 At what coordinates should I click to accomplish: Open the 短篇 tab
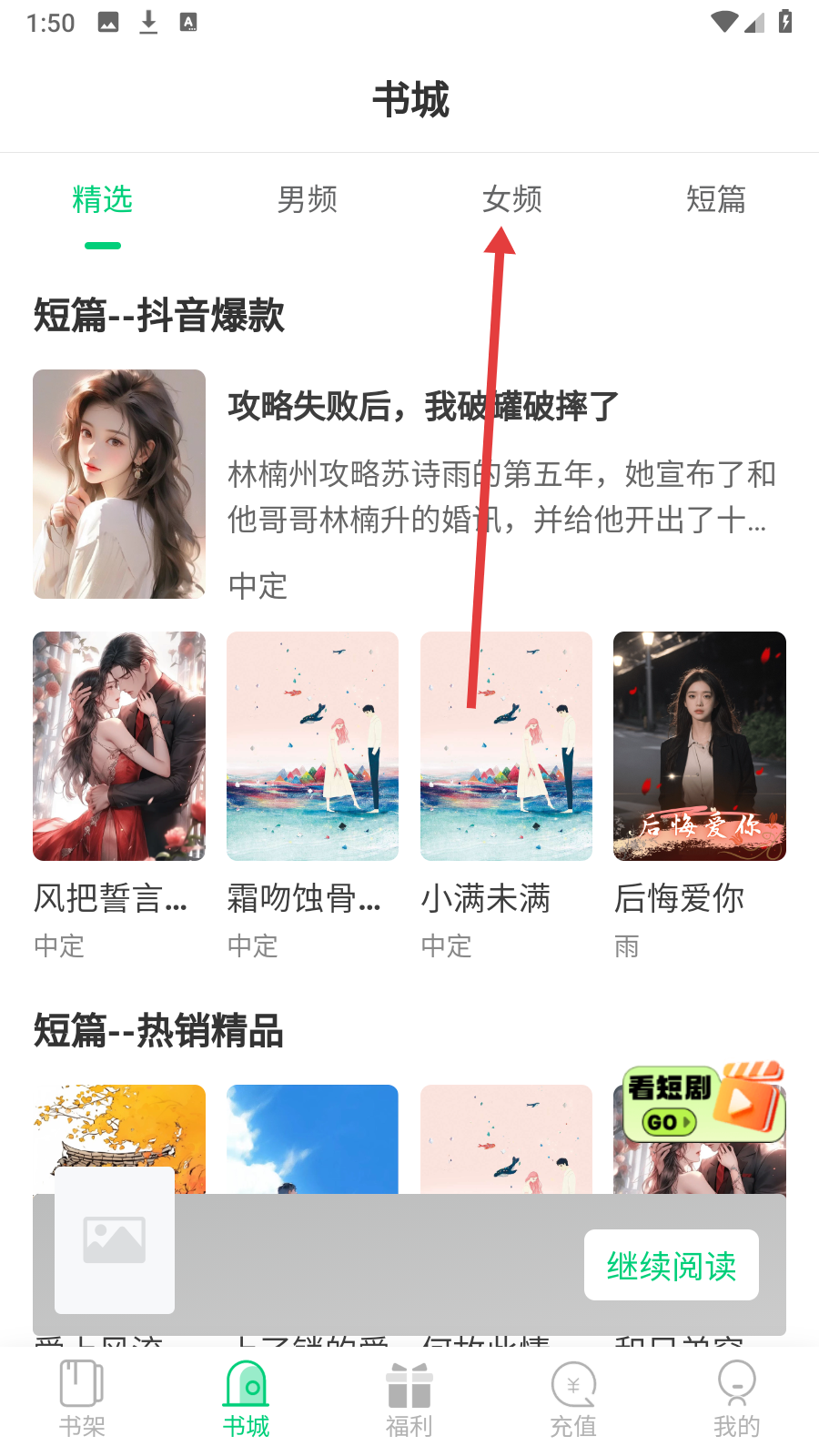(x=716, y=199)
